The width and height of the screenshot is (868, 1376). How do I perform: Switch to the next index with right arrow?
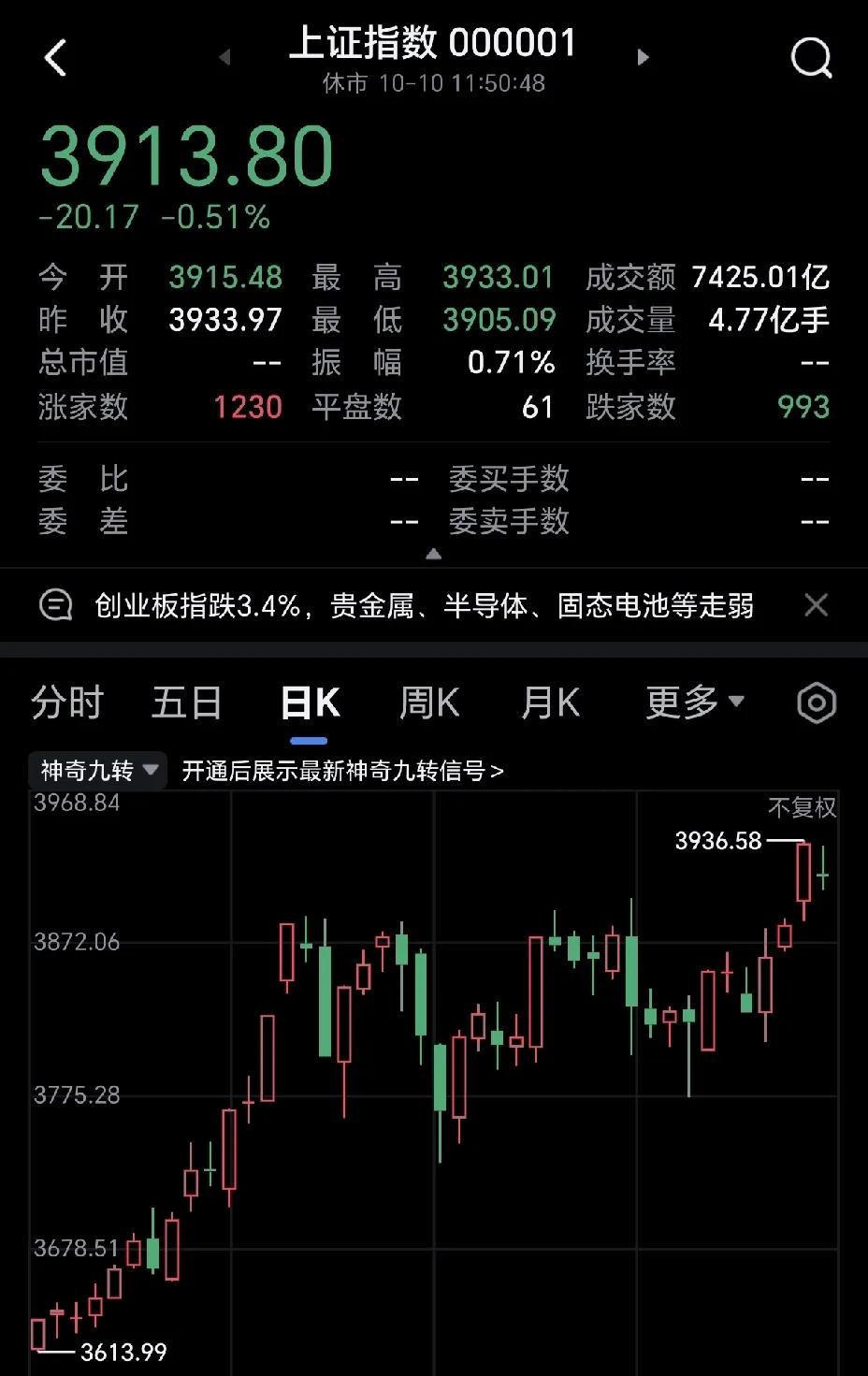(643, 57)
